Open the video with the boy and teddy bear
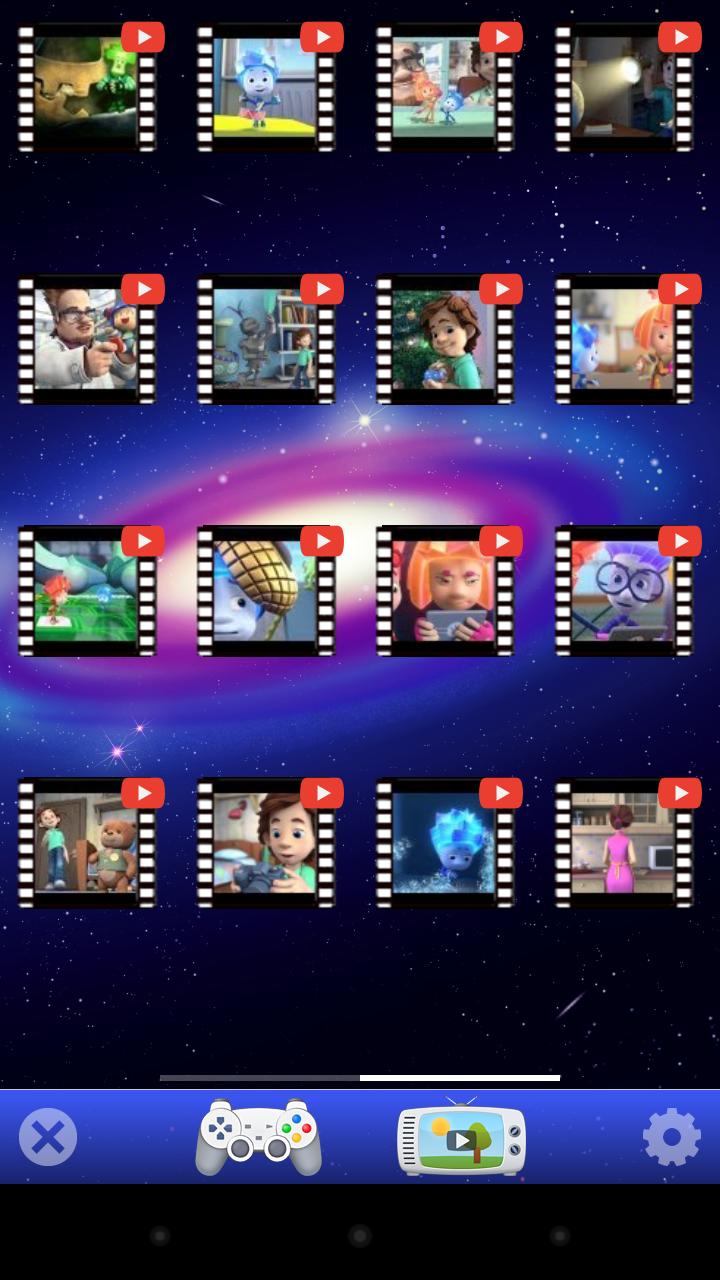720x1280 pixels. pos(86,844)
